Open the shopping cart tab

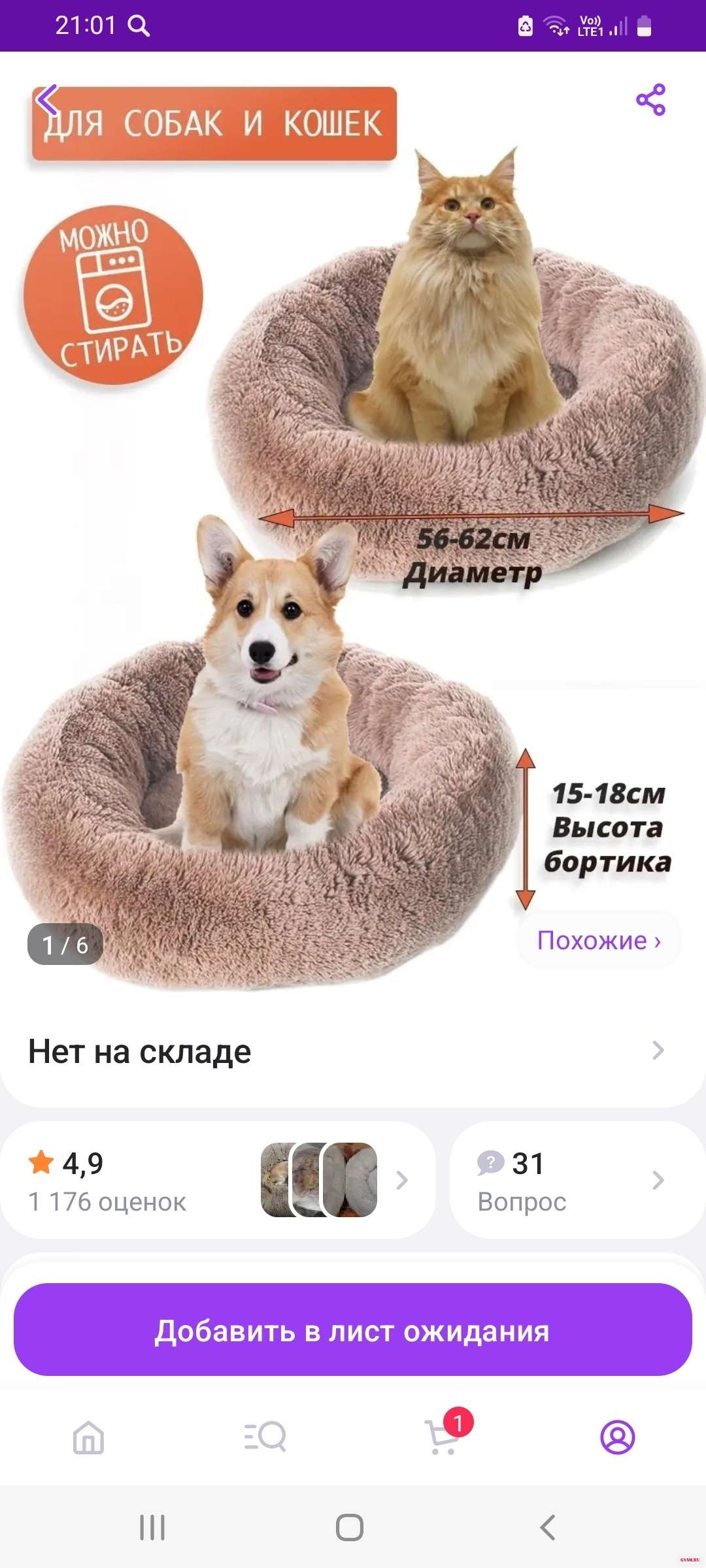(x=443, y=1437)
